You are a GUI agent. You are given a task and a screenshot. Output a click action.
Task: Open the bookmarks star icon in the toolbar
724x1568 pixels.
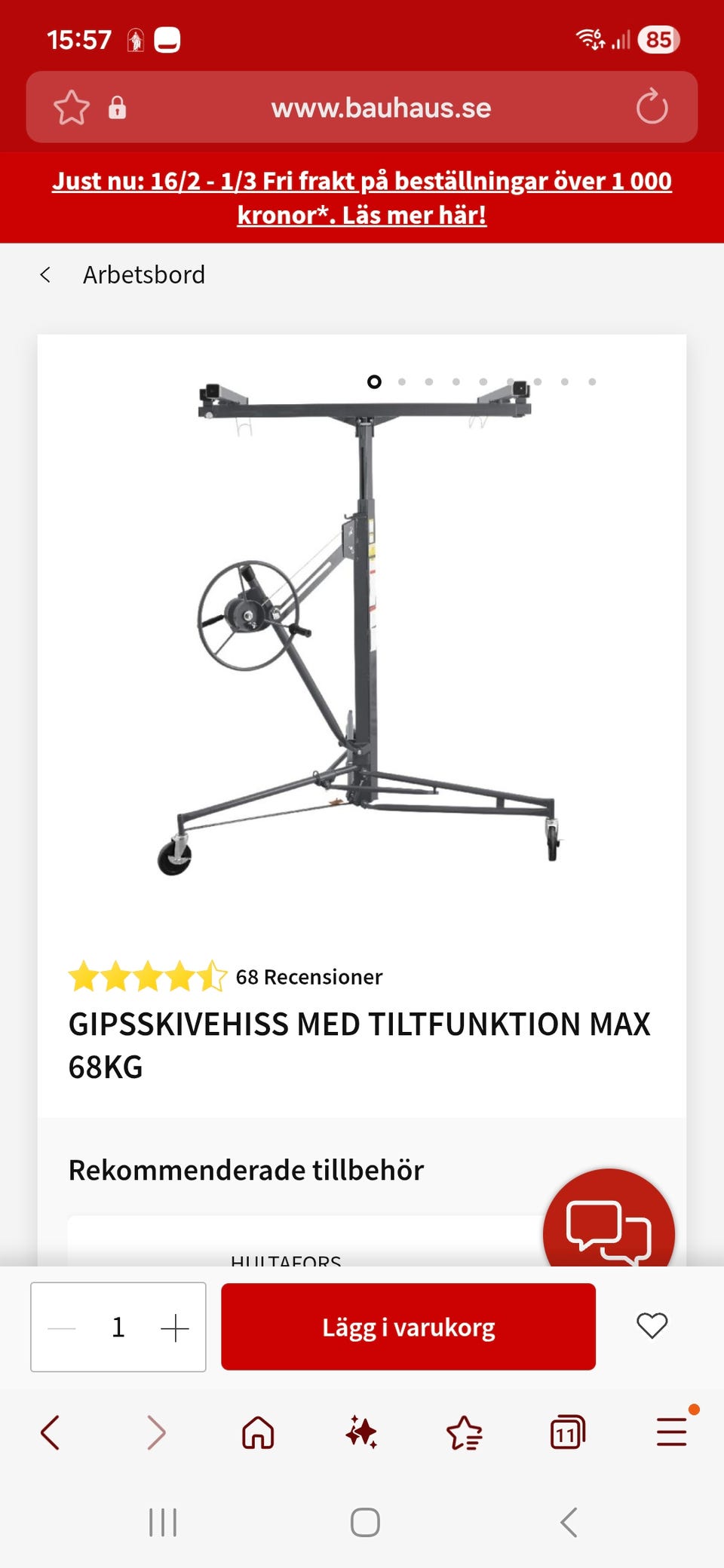(465, 1432)
